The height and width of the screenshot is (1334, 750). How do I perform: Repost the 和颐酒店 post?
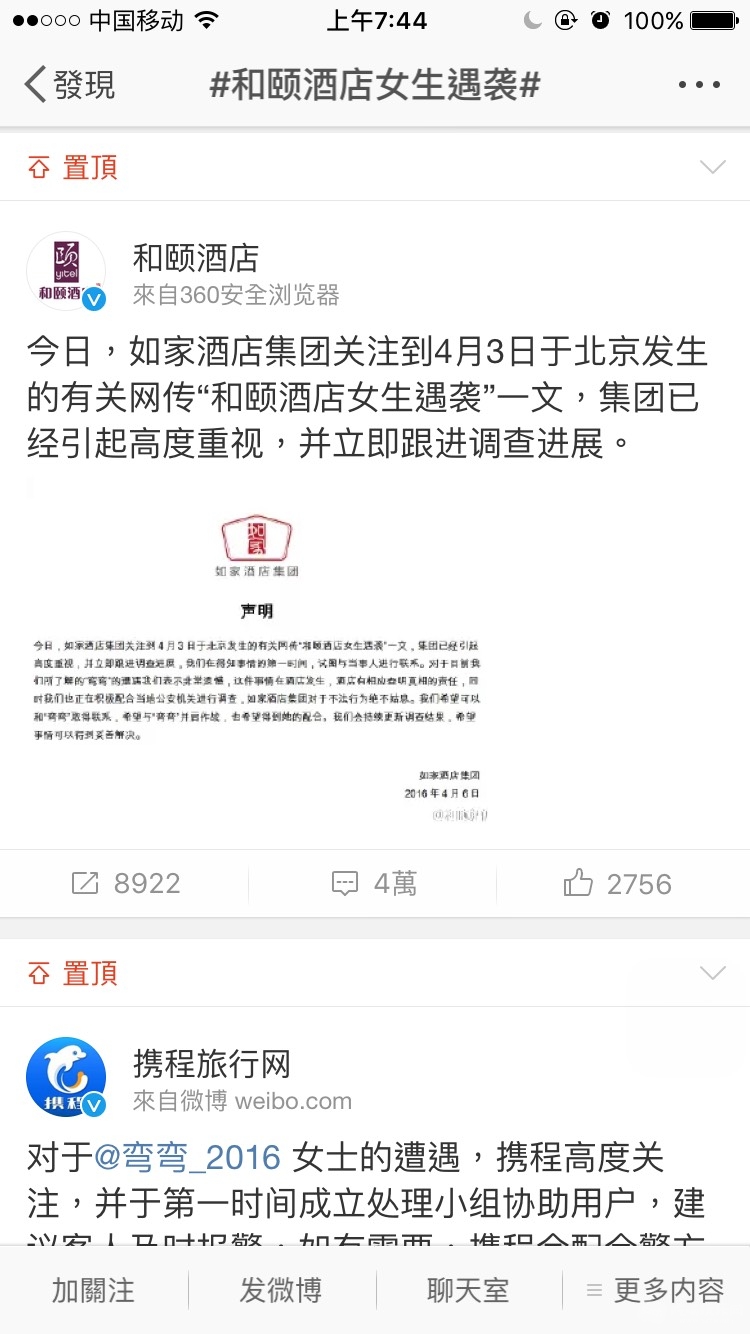click(x=126, y=884)
